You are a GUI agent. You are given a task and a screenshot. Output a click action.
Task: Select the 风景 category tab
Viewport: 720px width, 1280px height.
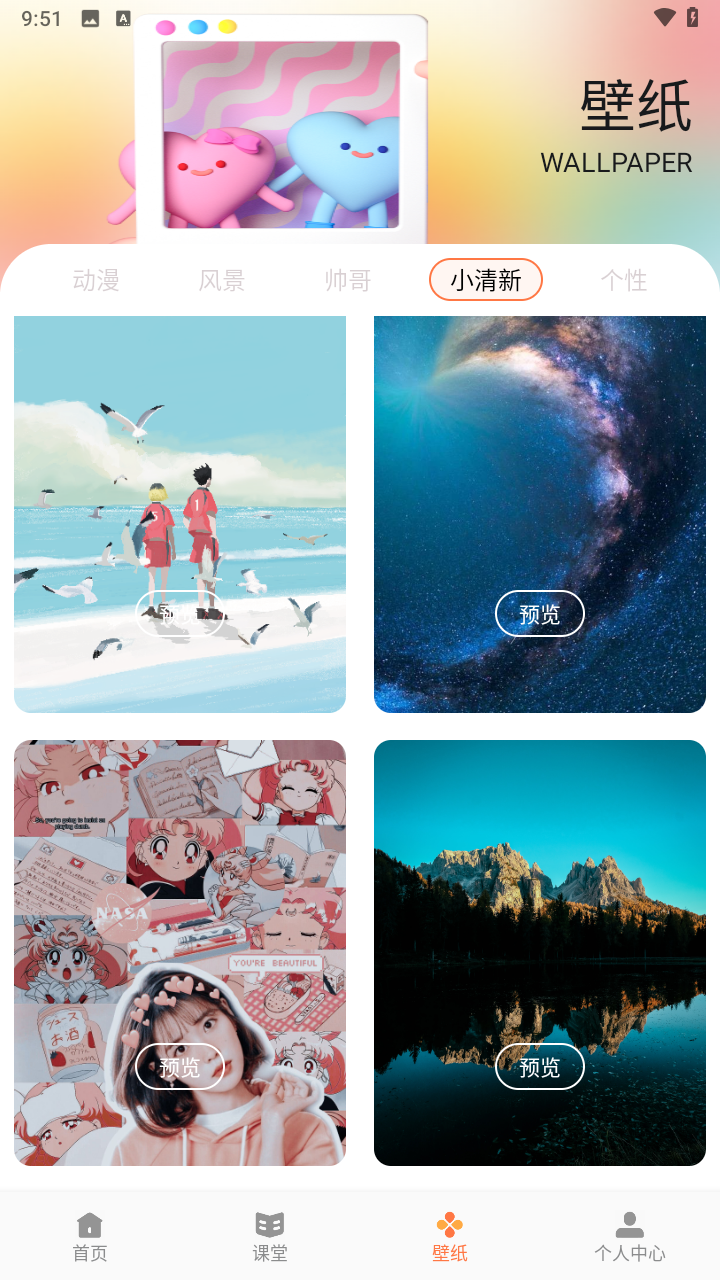click(221, 280)
